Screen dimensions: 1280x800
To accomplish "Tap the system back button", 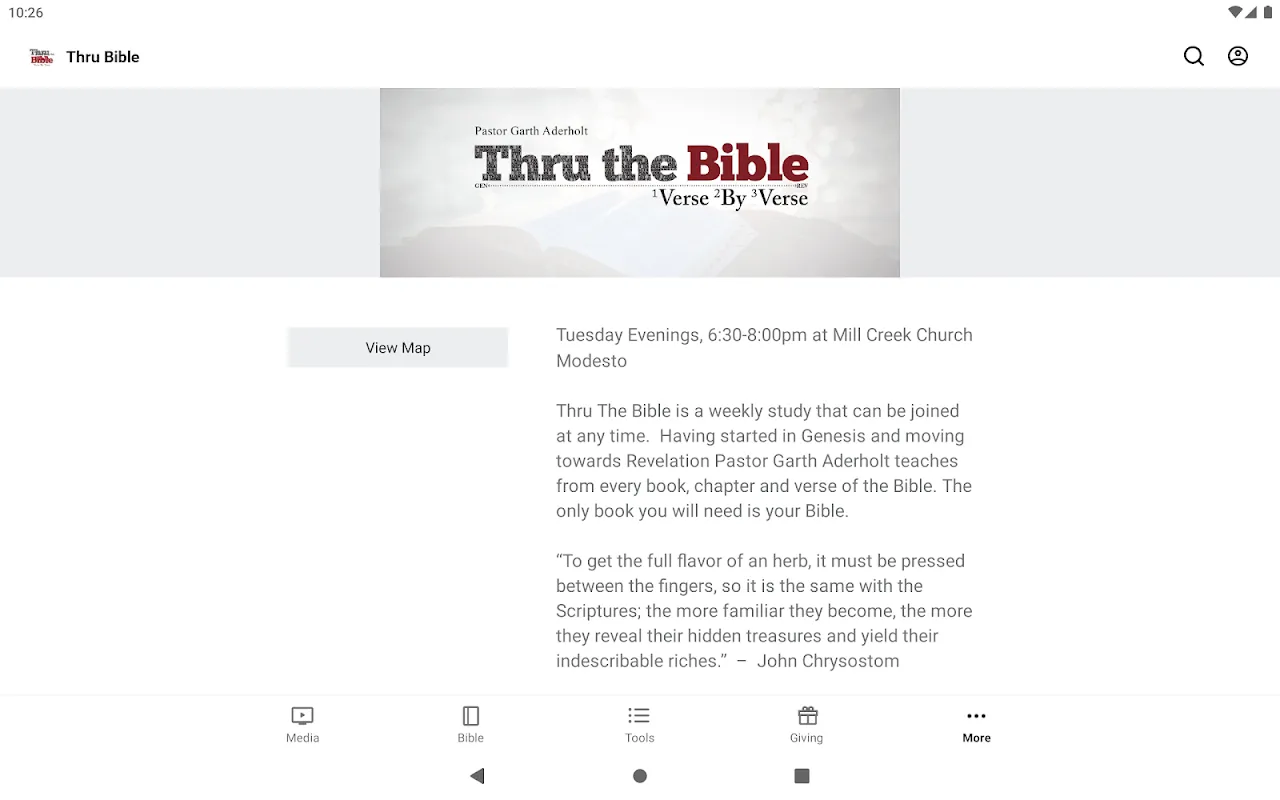I will click(x=477, y=776).
